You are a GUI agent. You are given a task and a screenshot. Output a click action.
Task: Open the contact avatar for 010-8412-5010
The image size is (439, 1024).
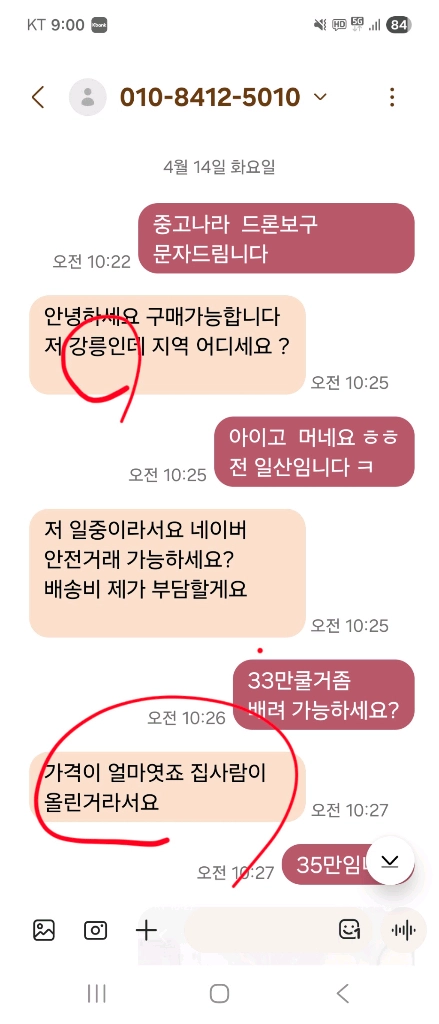[88, 97]
